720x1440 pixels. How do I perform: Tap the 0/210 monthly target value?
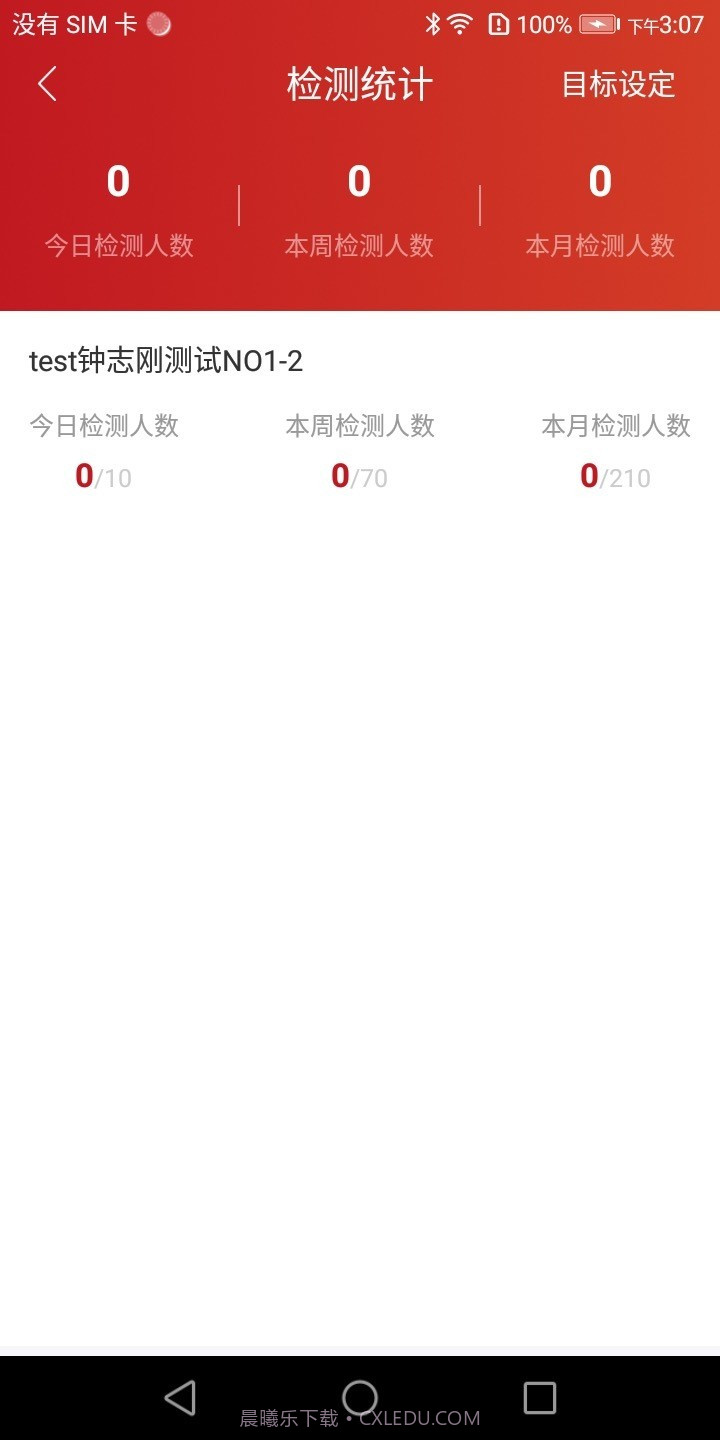[614, 477]
